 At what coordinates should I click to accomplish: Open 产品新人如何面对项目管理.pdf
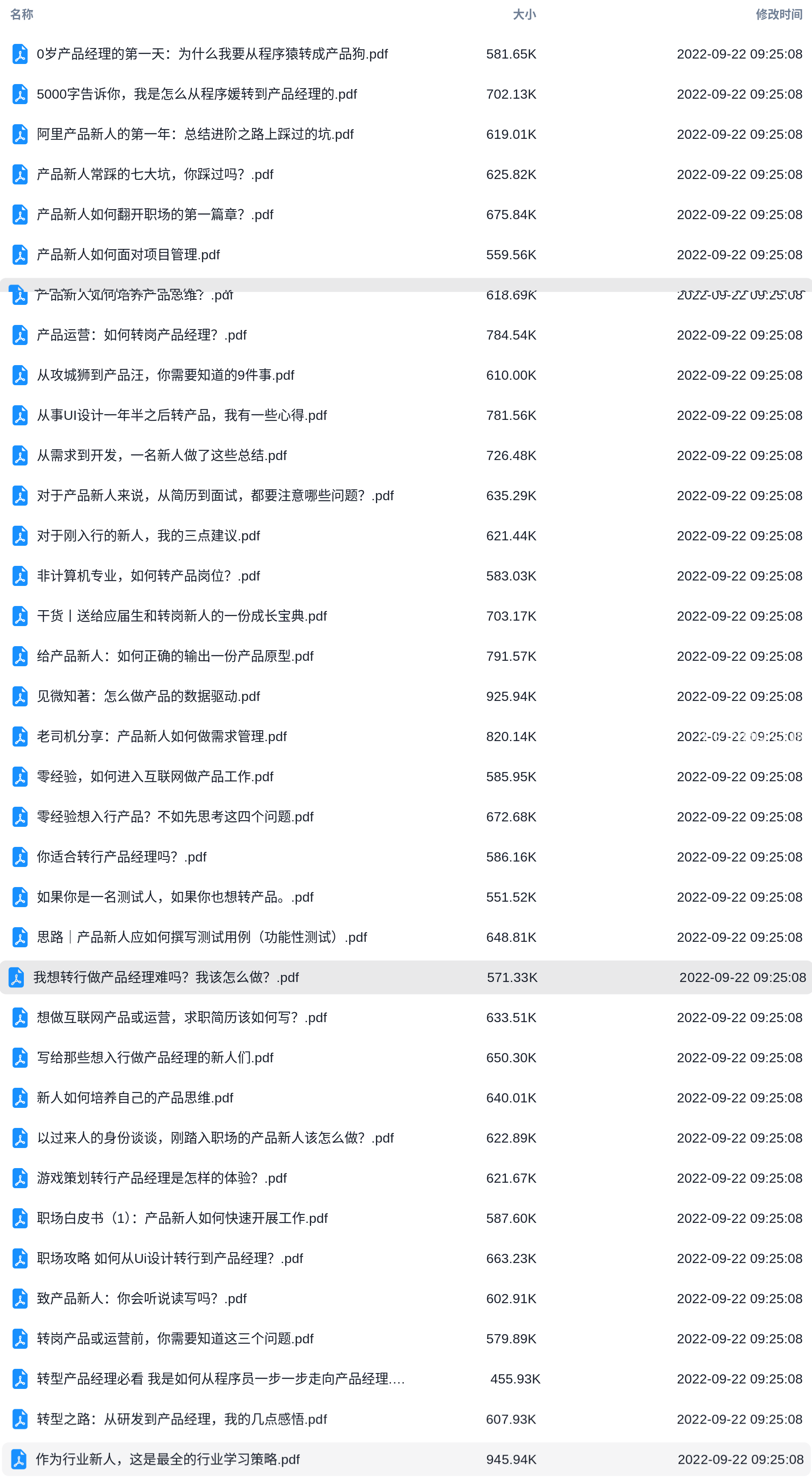tap(128, 255)
